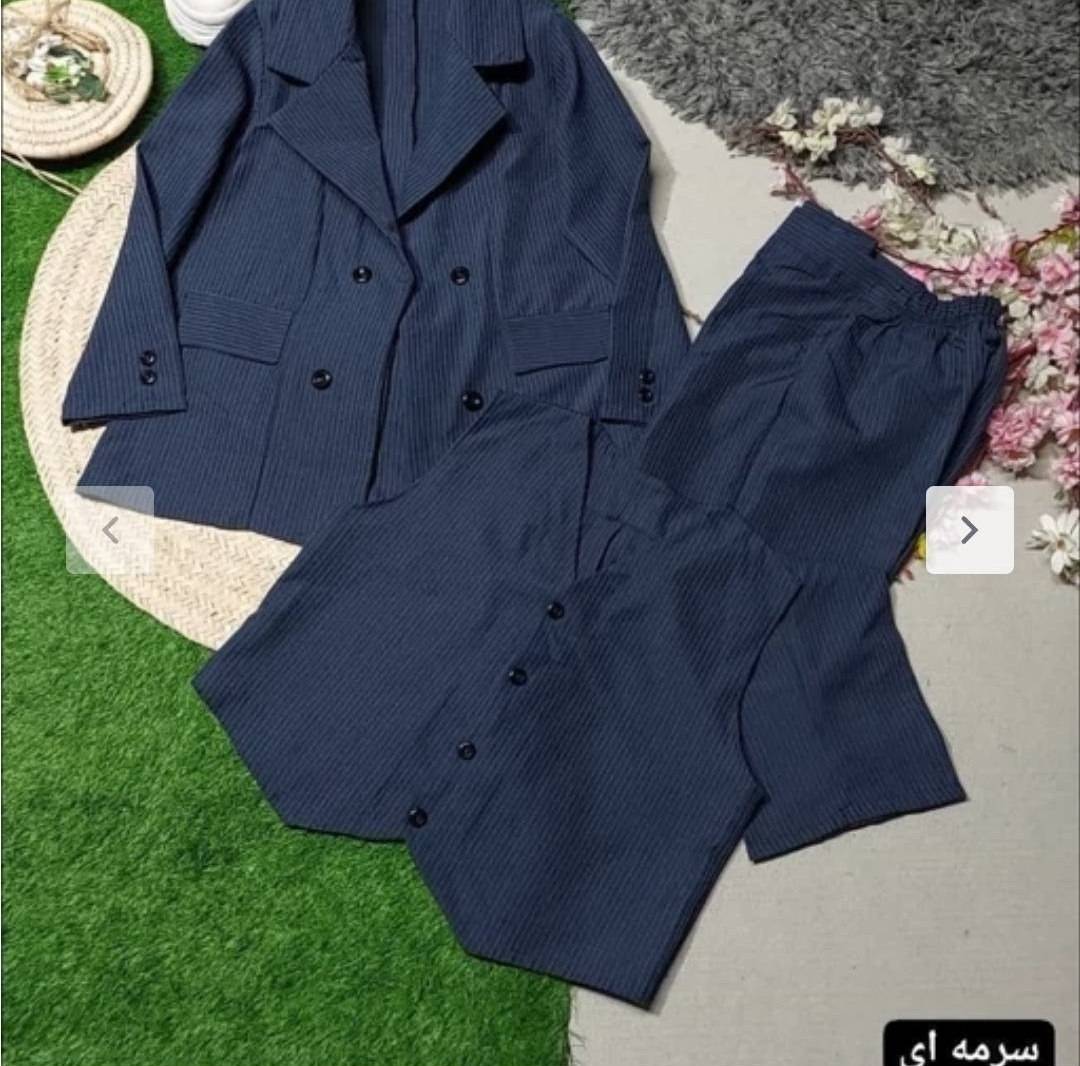The image size is (1080, 1066).
Task: Show the next product photo
Action: tap(969, 530)
